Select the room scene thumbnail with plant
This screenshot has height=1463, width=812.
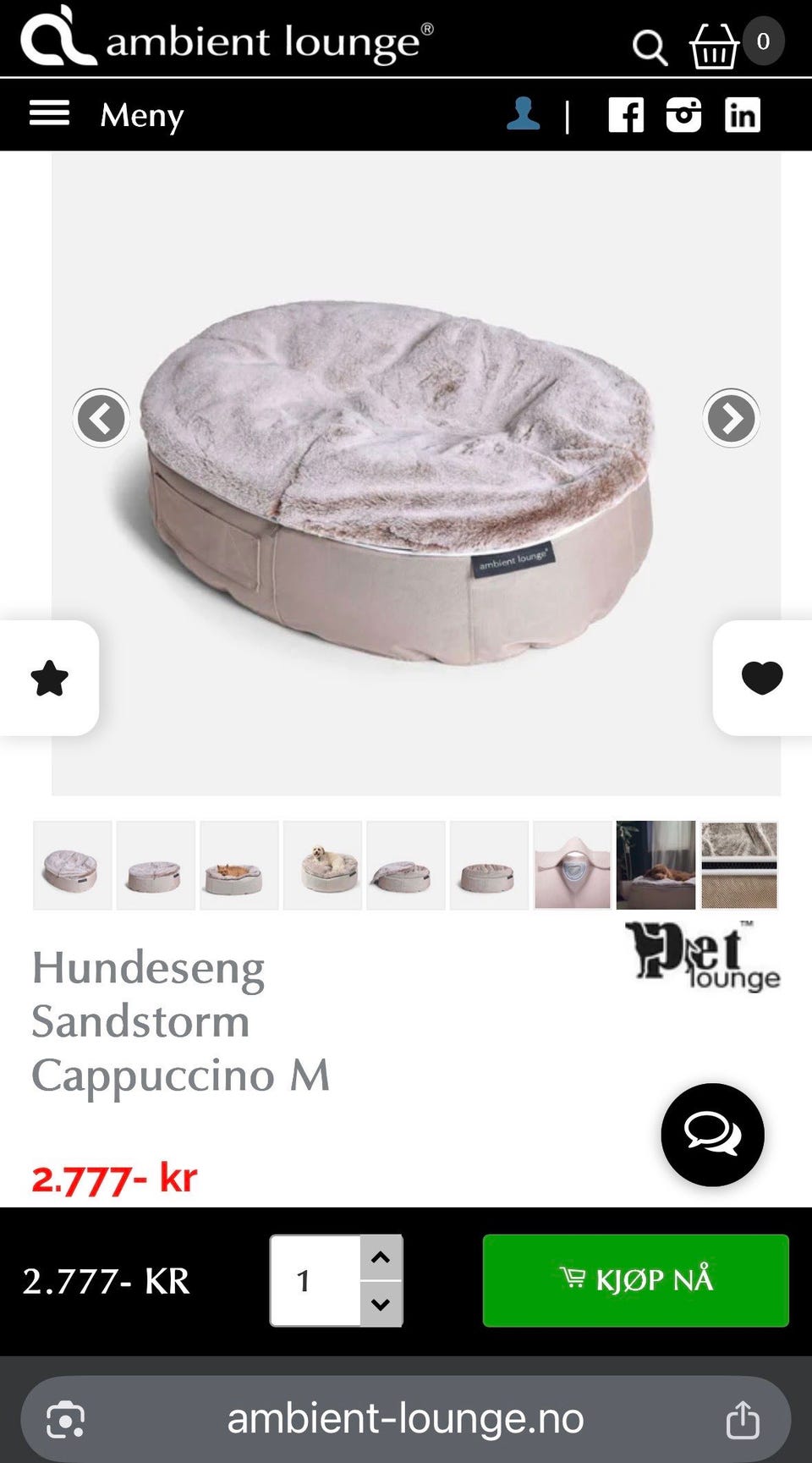click(x=656, y=865)
